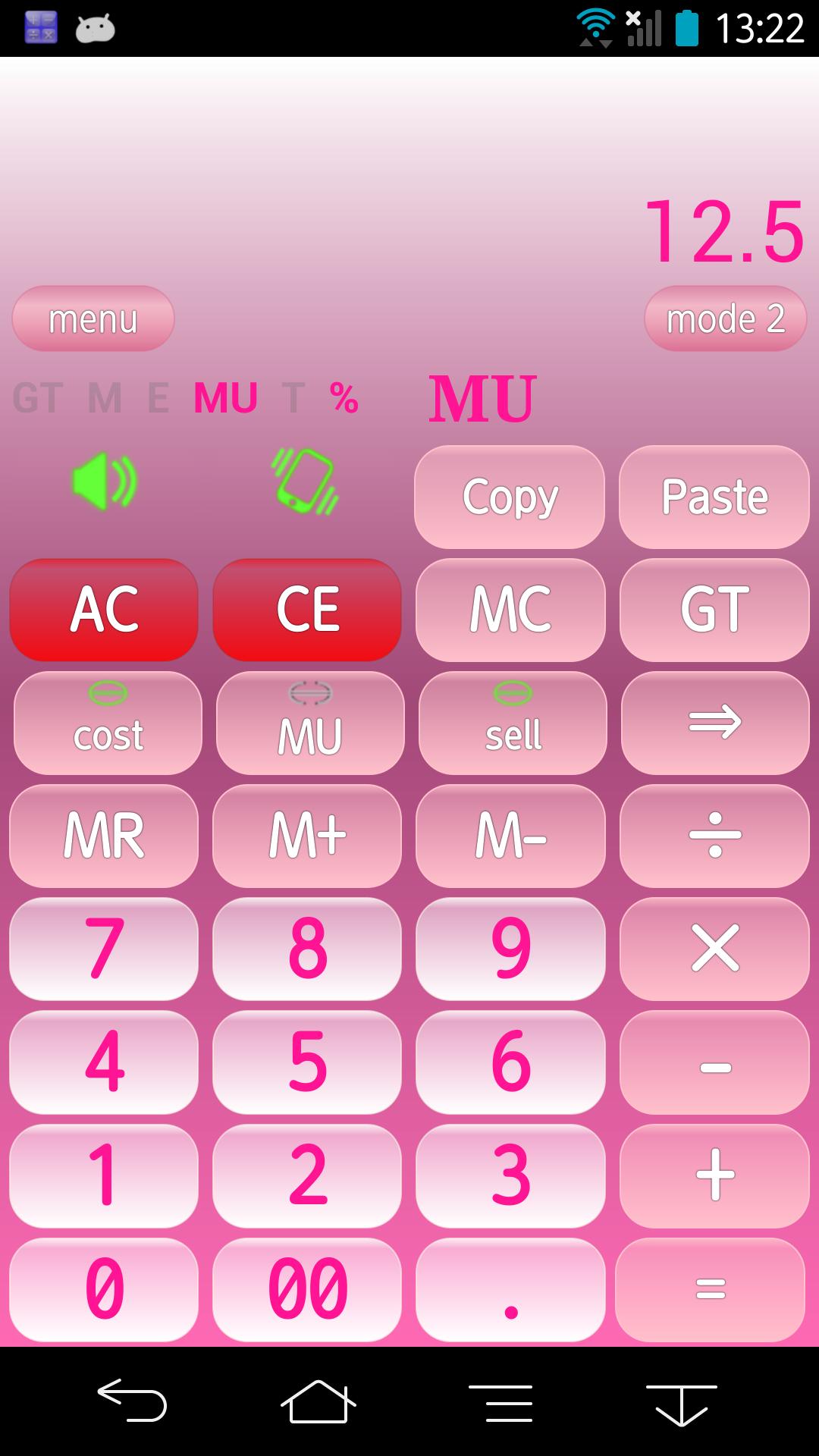Image resolution: width=819 pixels, height=1456 pixels.
Task: Toggle the sell field selection
Action: tap(512, 722)
